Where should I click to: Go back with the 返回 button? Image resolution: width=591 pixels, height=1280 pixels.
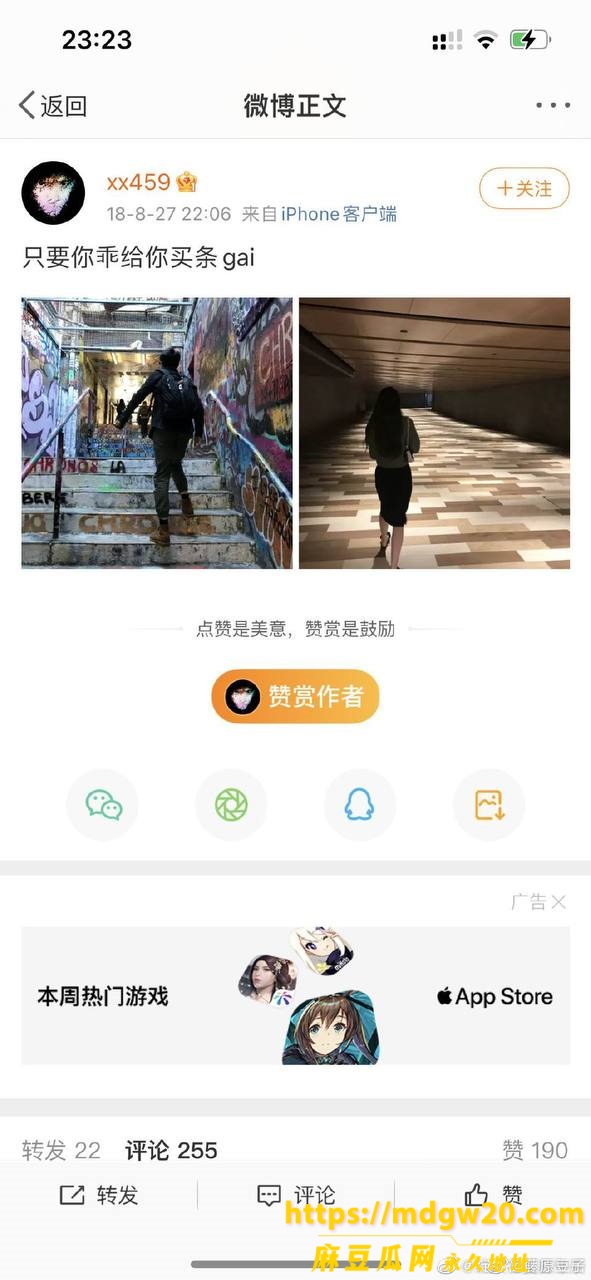tap(53, 105)
